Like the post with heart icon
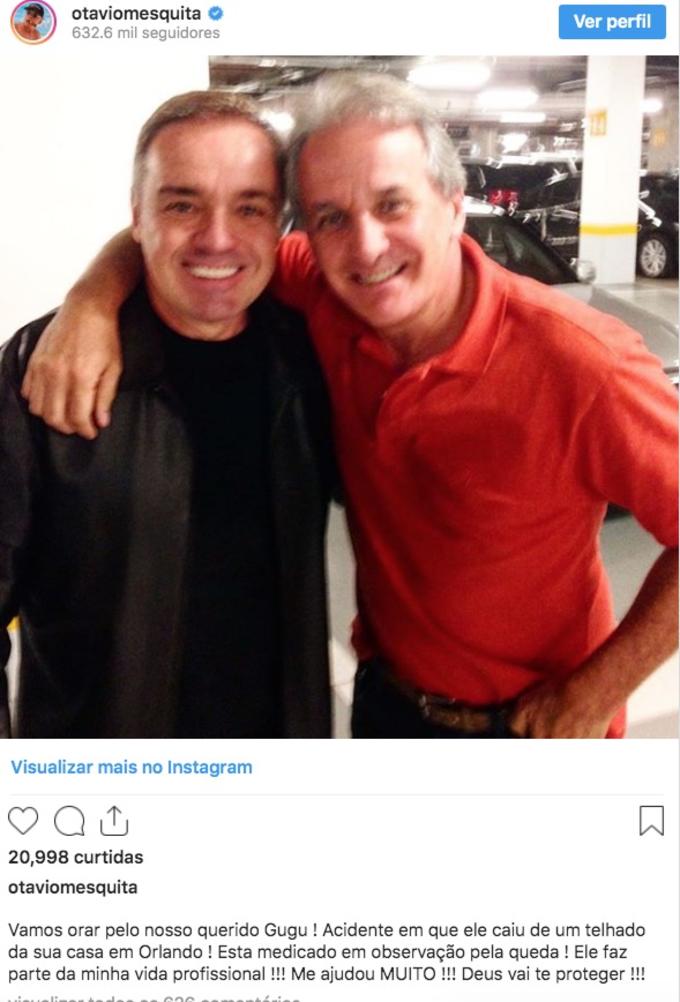680x1002 pixels. (x=23, y=821)
